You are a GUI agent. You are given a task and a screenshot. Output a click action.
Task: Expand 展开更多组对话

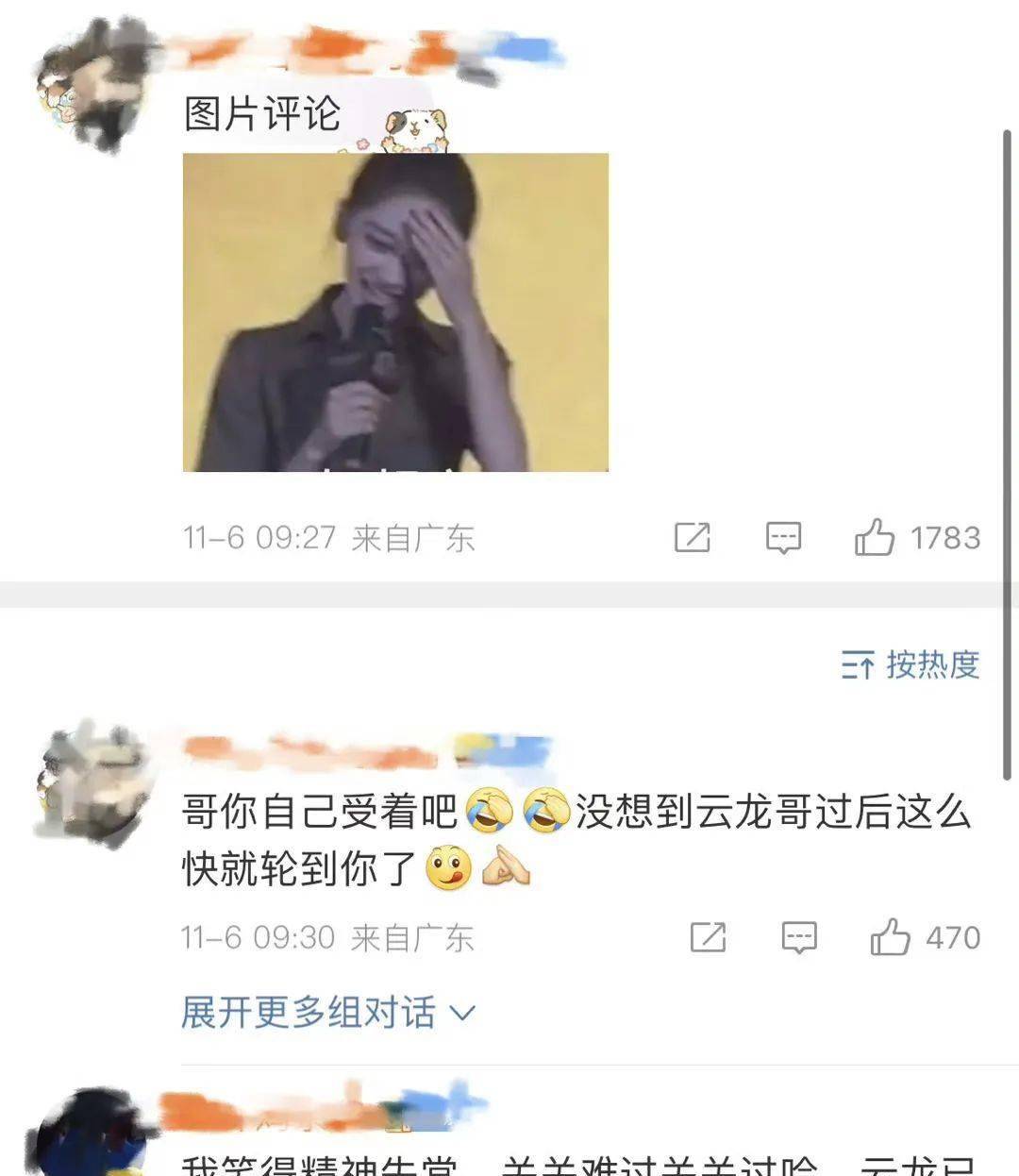[327, 1013]
